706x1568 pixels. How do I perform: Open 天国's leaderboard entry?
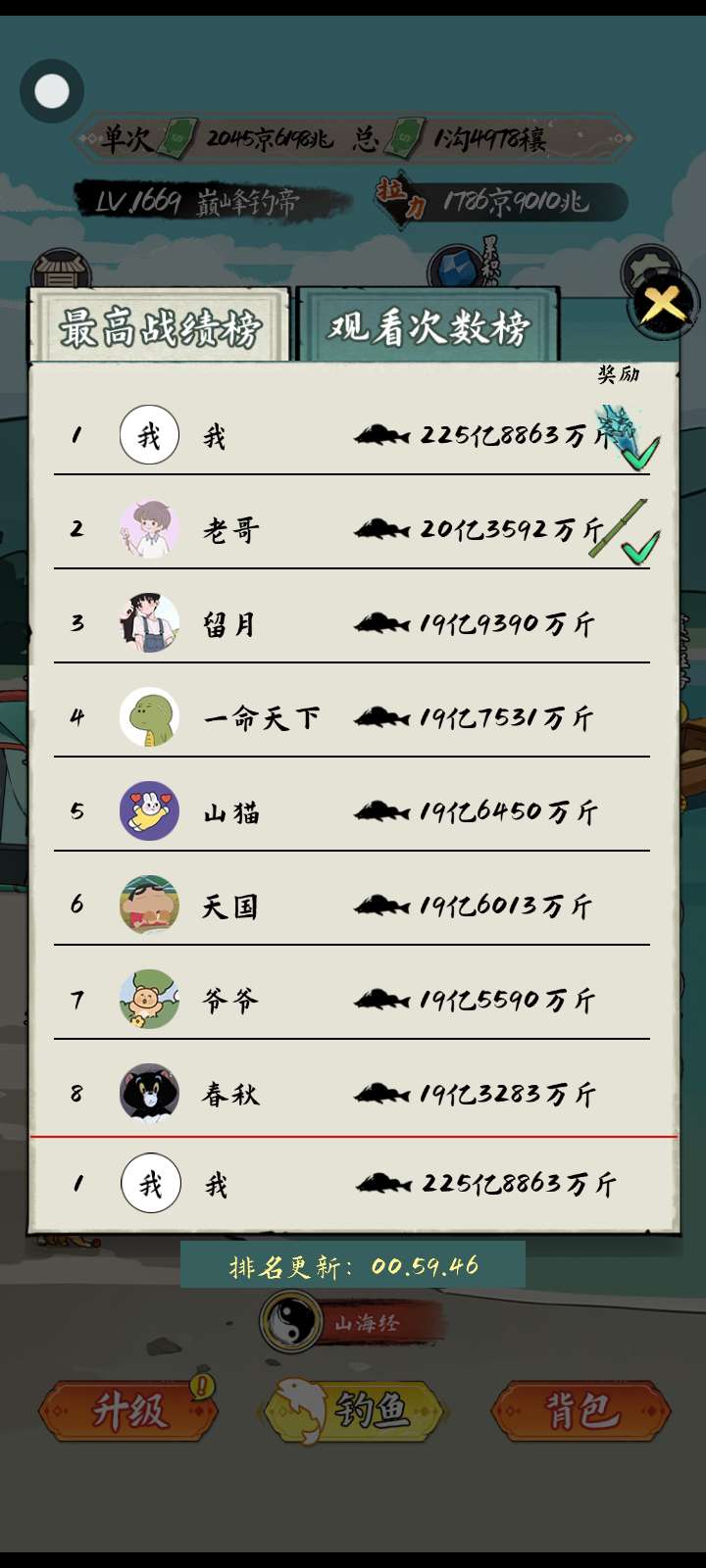click(351, 906)
